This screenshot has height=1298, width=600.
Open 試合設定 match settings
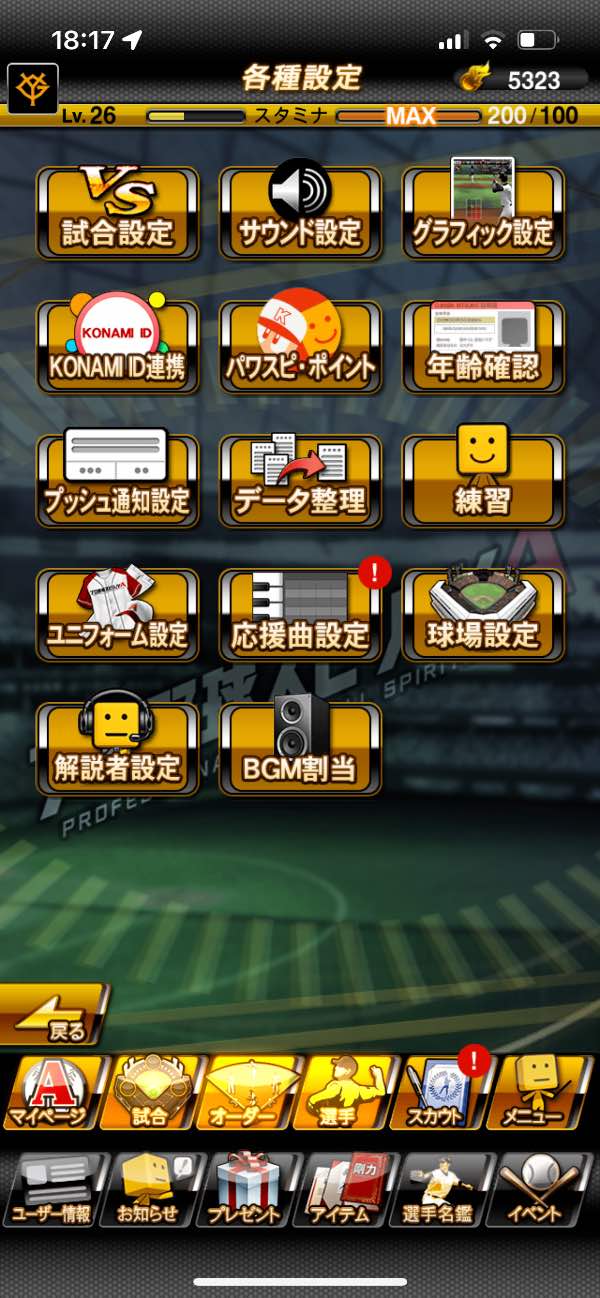[117, 212]
